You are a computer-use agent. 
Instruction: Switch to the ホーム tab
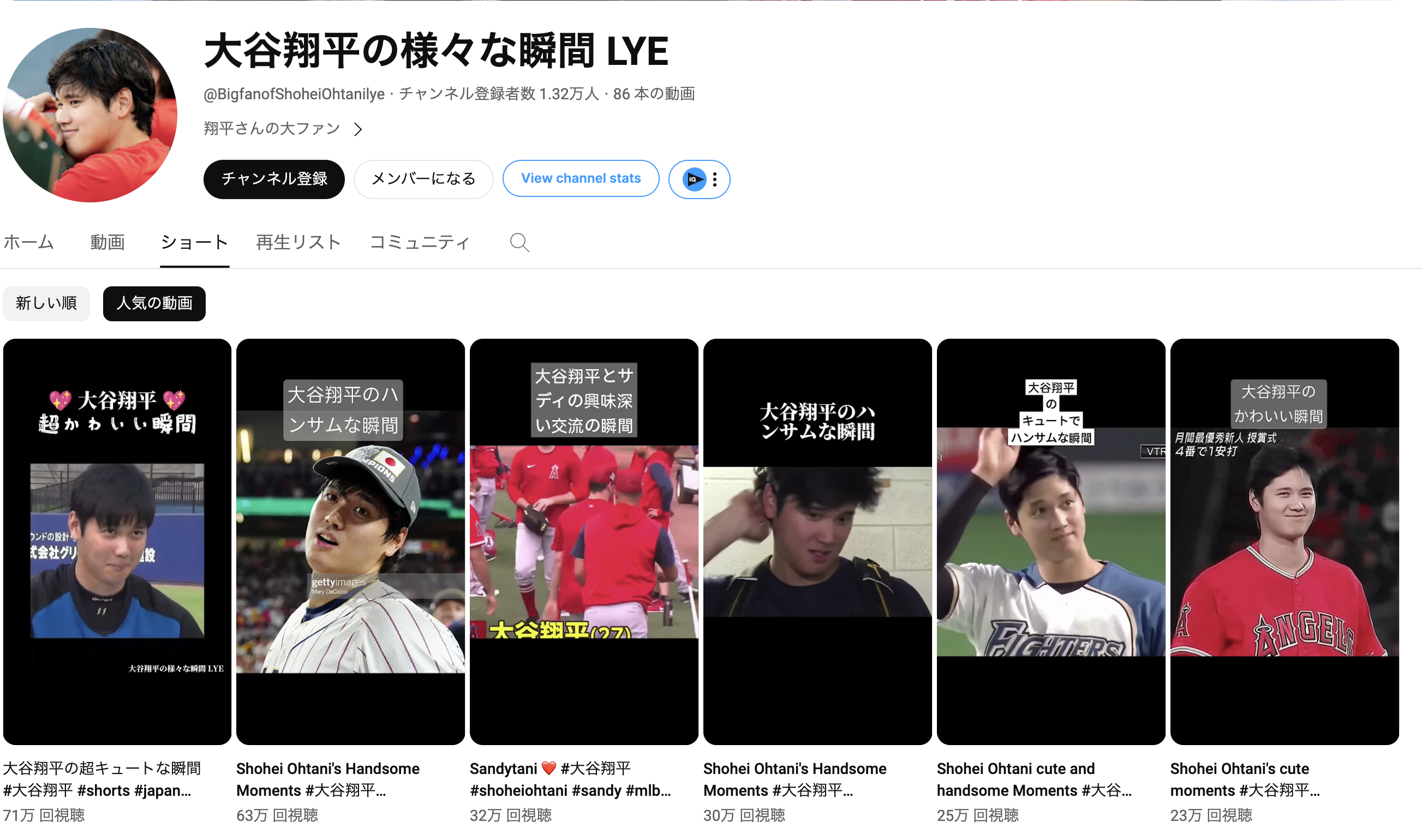(28, 242)
